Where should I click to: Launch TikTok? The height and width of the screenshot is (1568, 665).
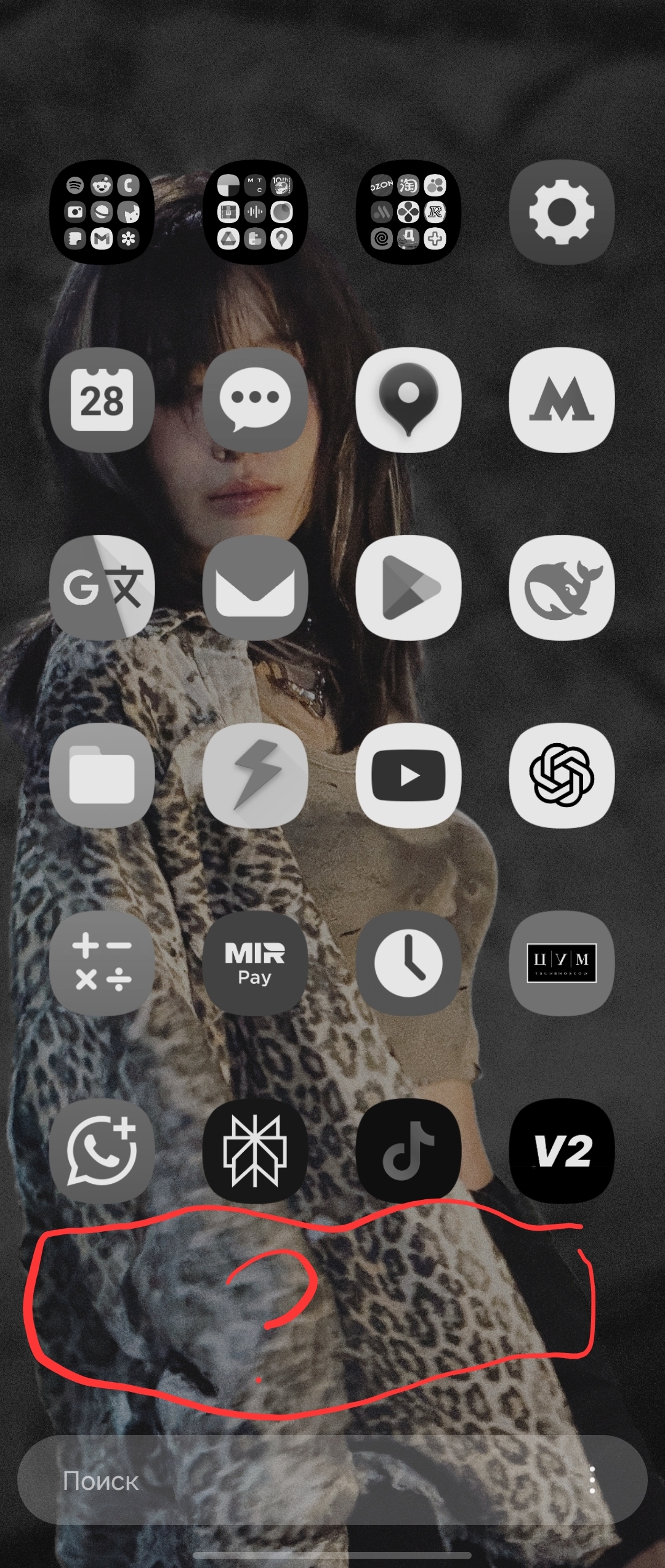pyautogui.click(x=408, y=1151)
